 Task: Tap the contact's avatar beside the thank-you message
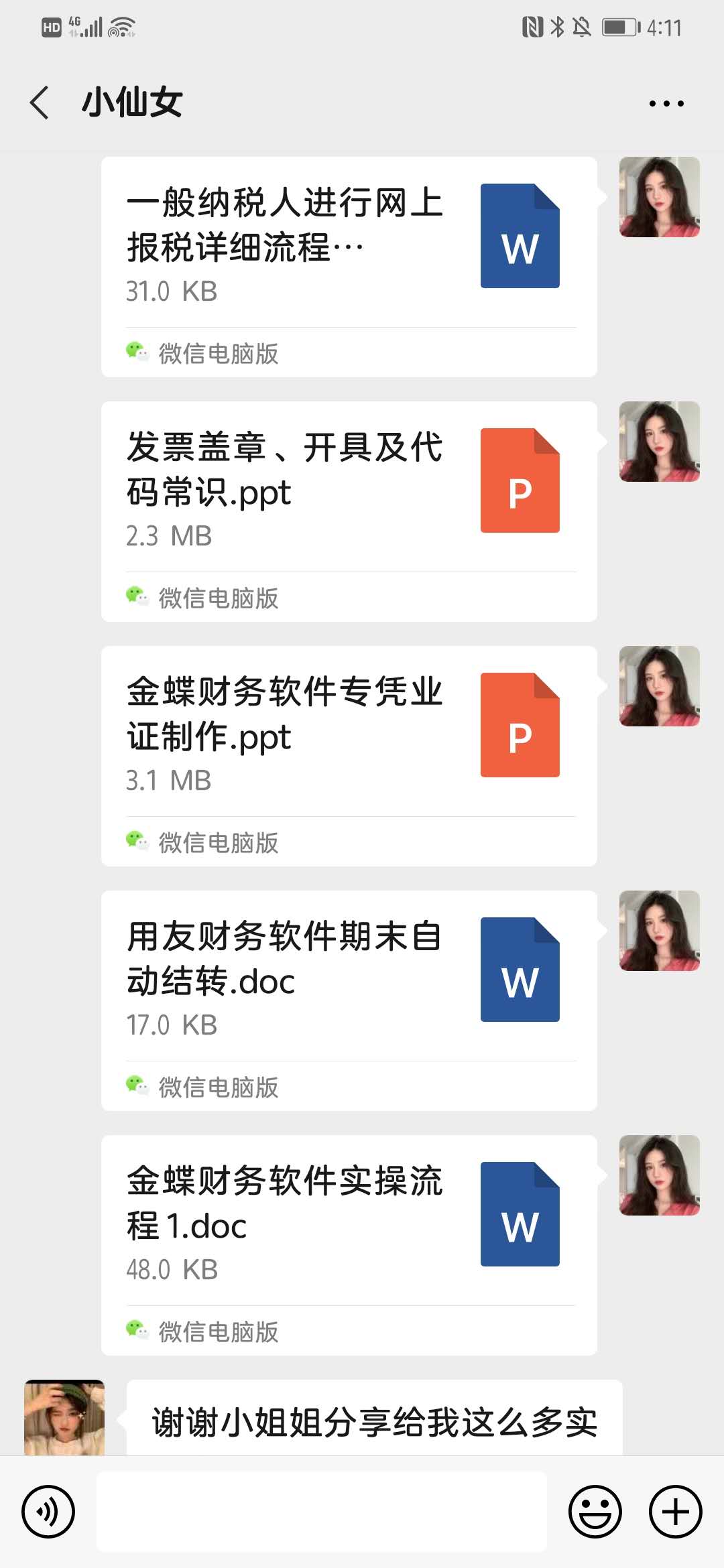64,1417
